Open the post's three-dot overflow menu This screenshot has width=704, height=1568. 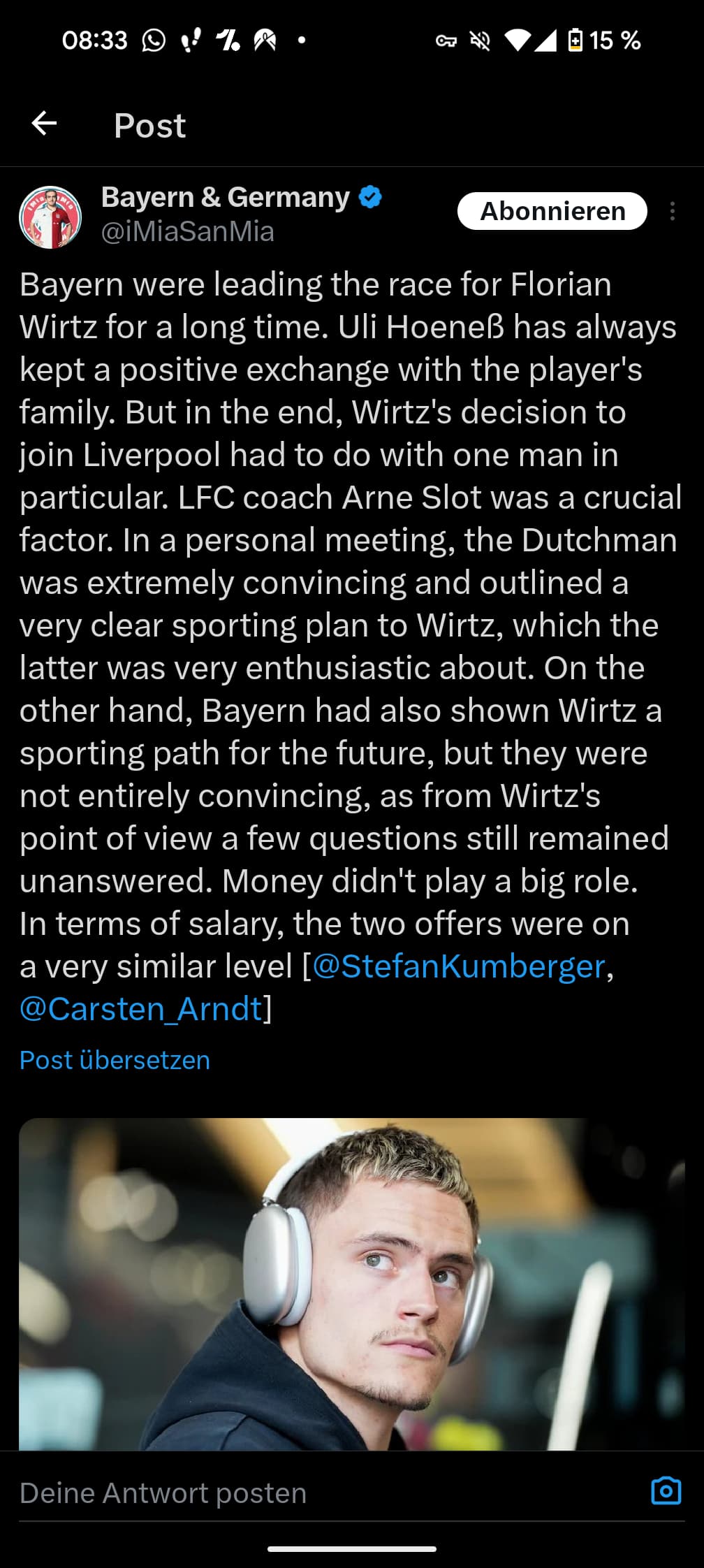pyautogui.click(x=672, y=211)
